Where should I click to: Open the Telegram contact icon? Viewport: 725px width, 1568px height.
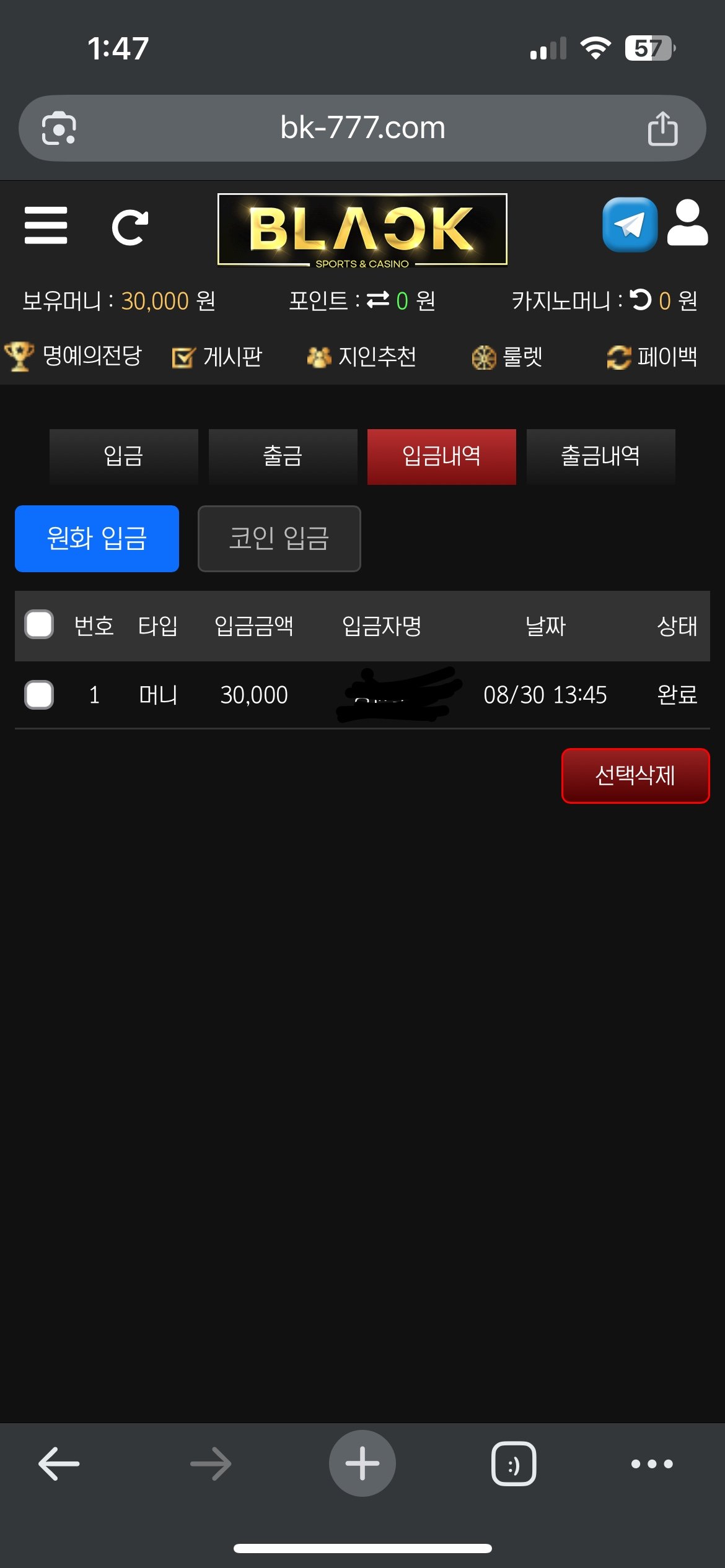pyautogui.click(x=630, y=224)
